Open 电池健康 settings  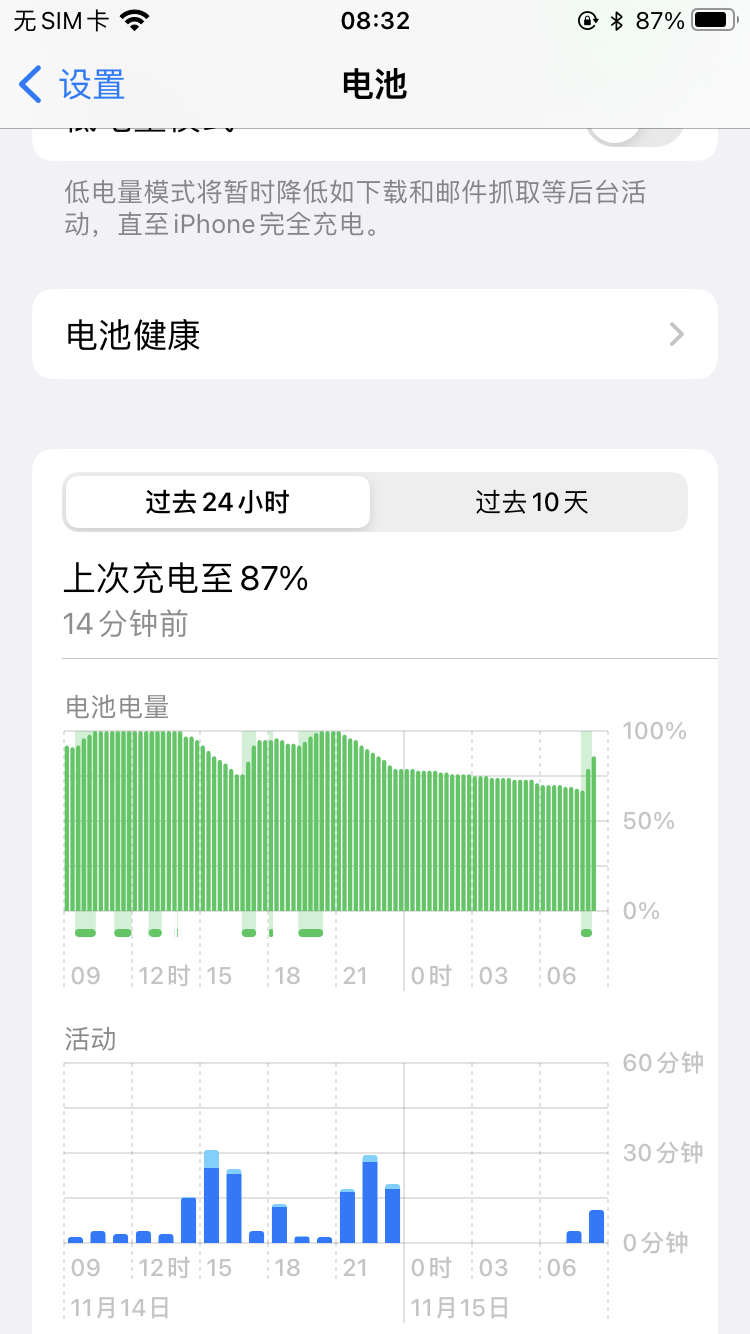(374, 335)
